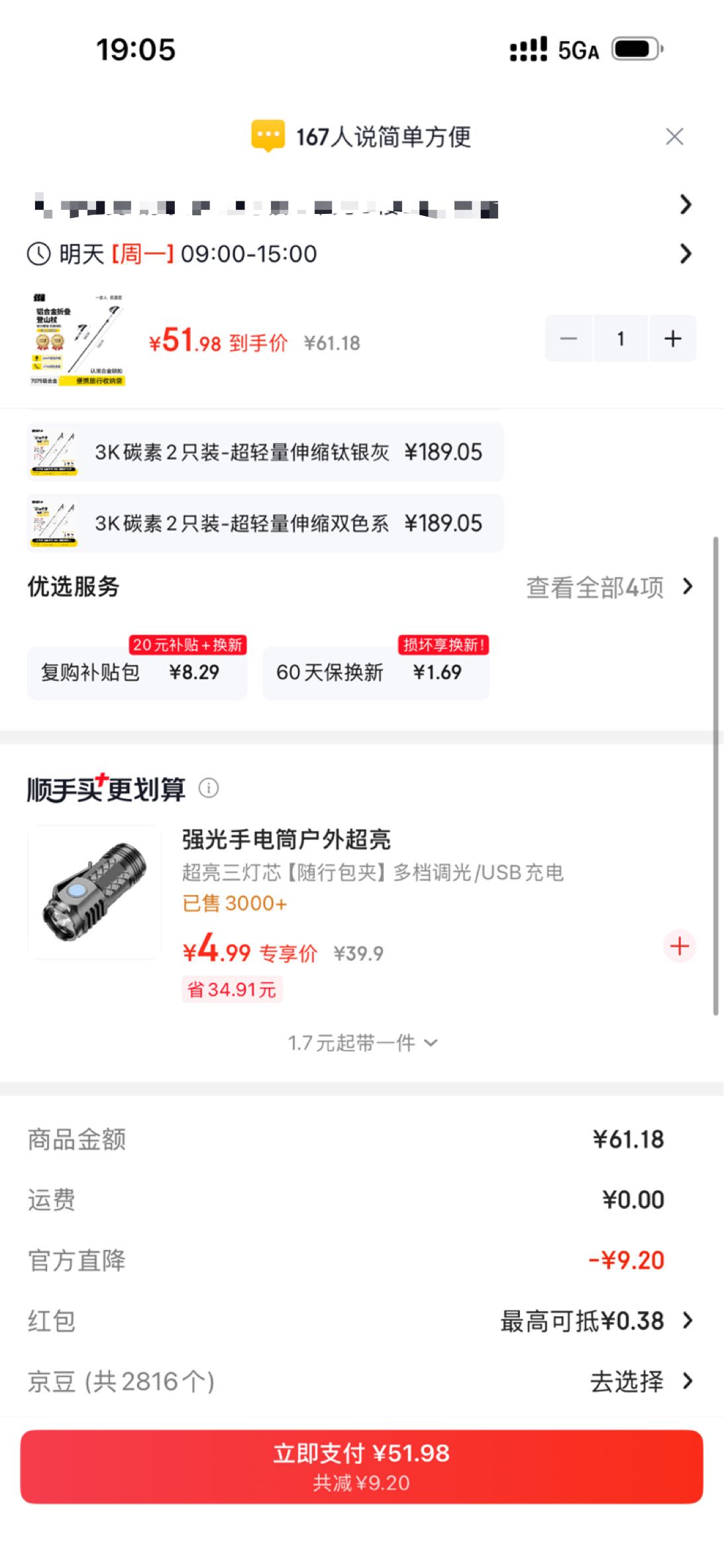Tap 立即支付 ¥51.98 to pay
This screenshot has width=724, height=1568.
tap(362, 1467)
